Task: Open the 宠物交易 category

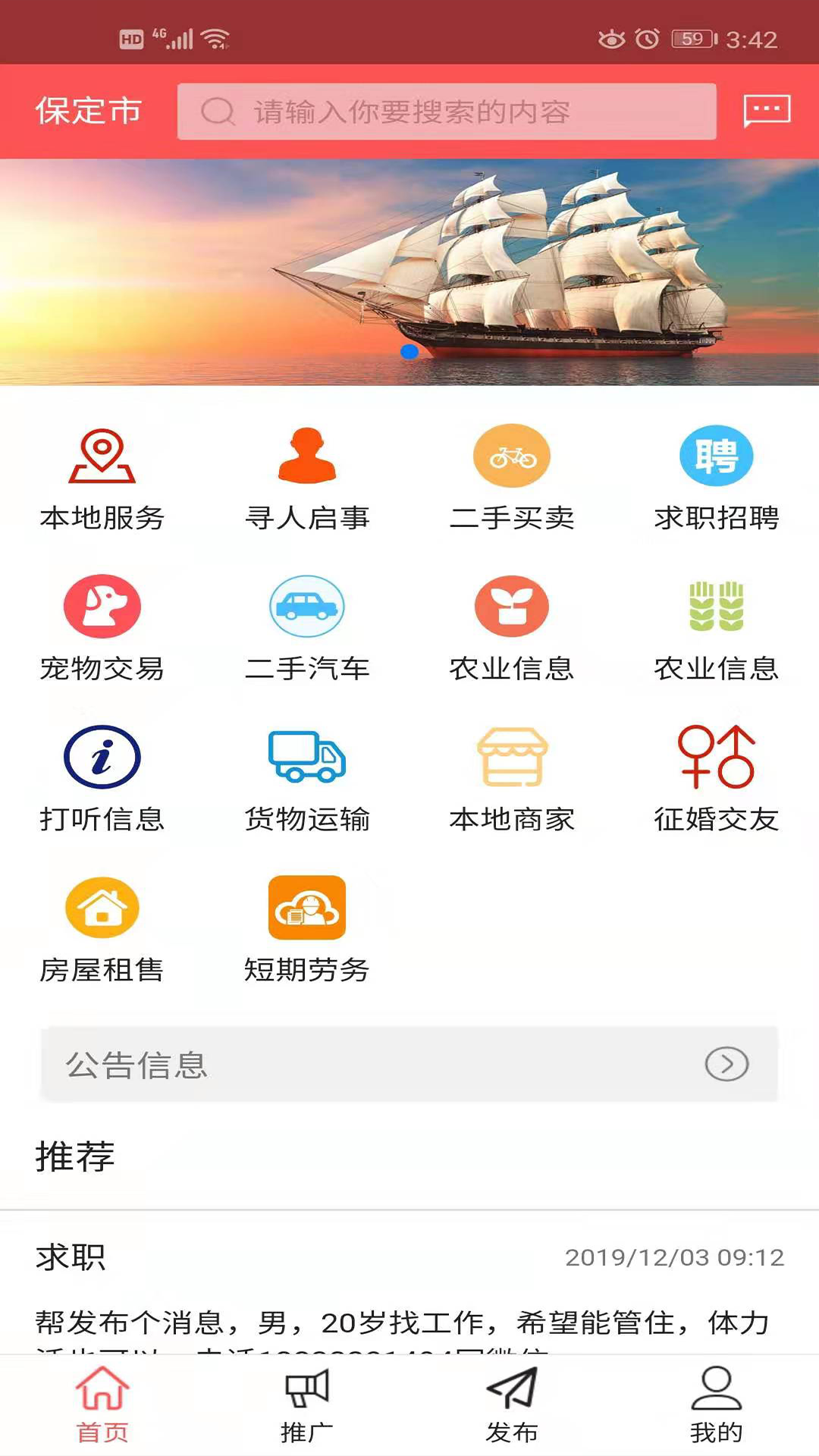Action: [102, 629]
